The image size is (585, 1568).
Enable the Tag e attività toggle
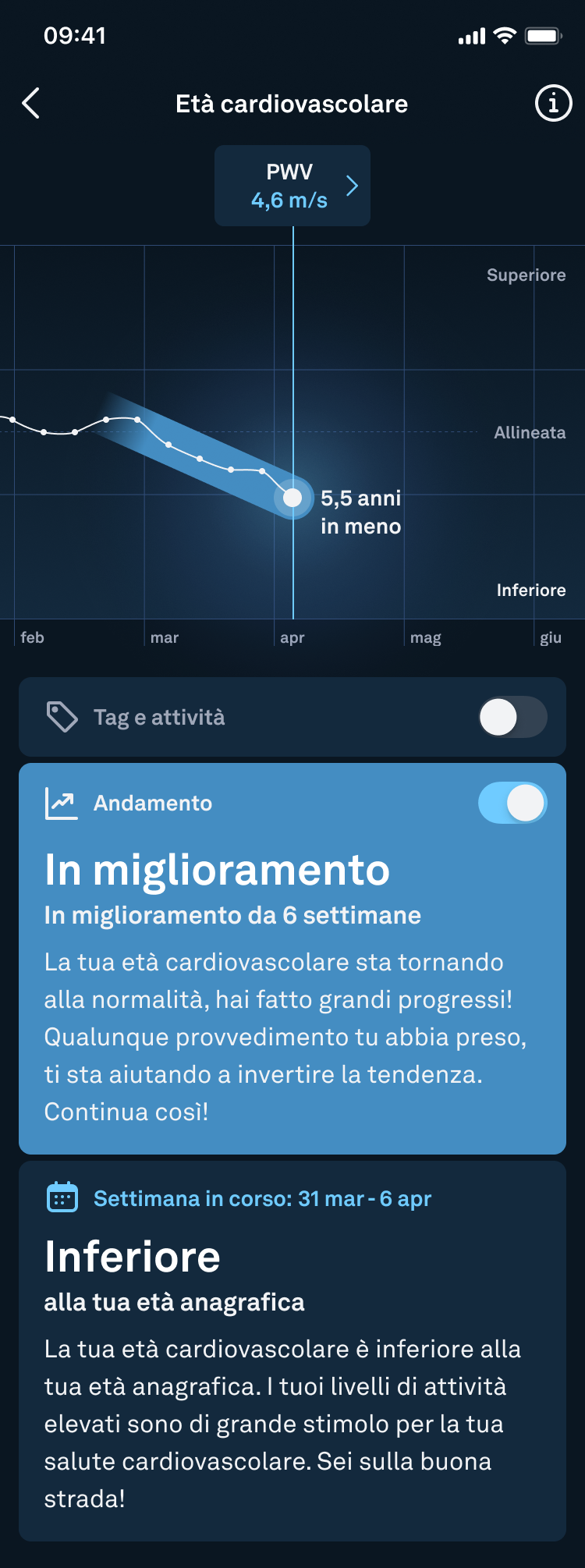pos(512,717)
